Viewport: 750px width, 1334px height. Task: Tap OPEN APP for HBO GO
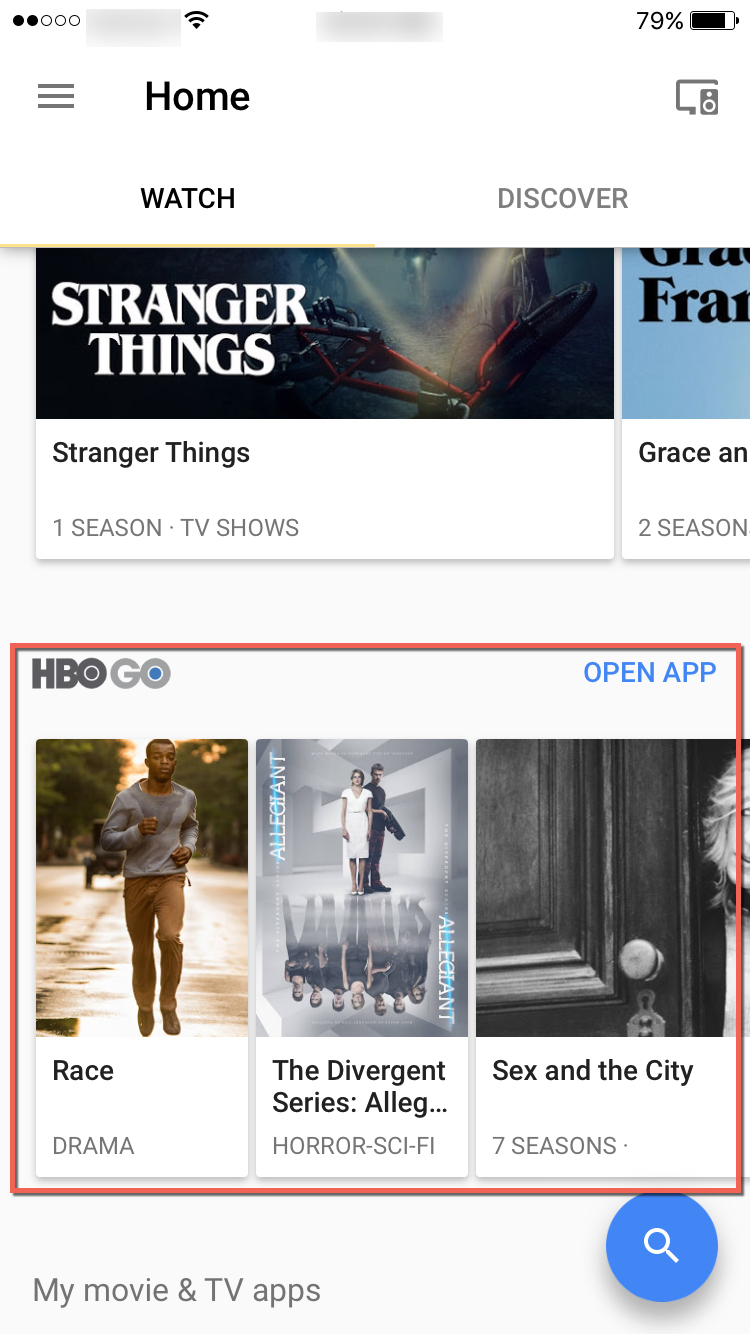point(649,673)
